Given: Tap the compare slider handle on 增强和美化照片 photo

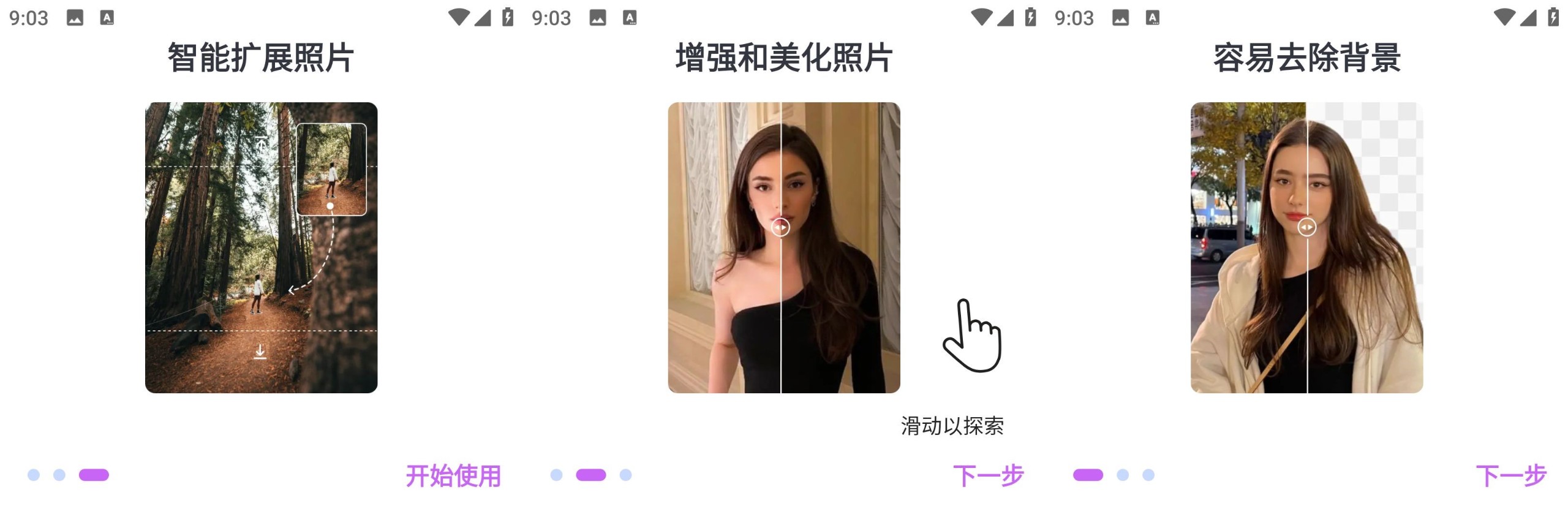Looking at the screenshot, I should [780, 227].
